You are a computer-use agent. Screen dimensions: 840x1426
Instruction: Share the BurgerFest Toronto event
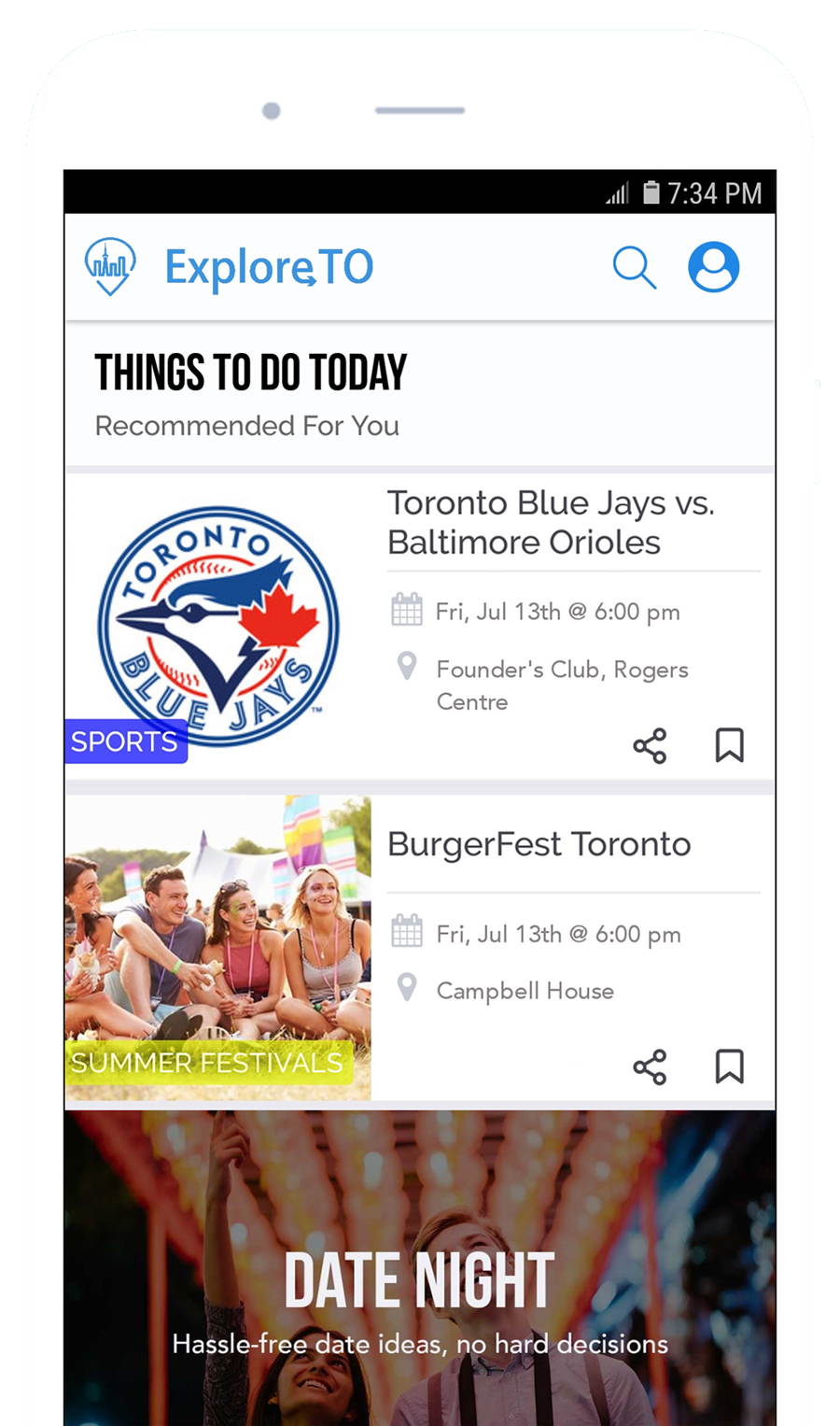[x=651, y=1066]
